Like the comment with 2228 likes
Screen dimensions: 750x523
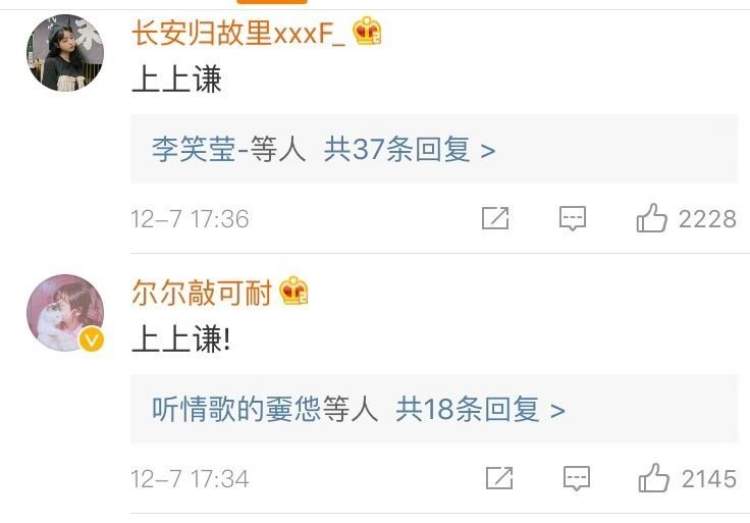pyautogui.click(x=652, y=219)
